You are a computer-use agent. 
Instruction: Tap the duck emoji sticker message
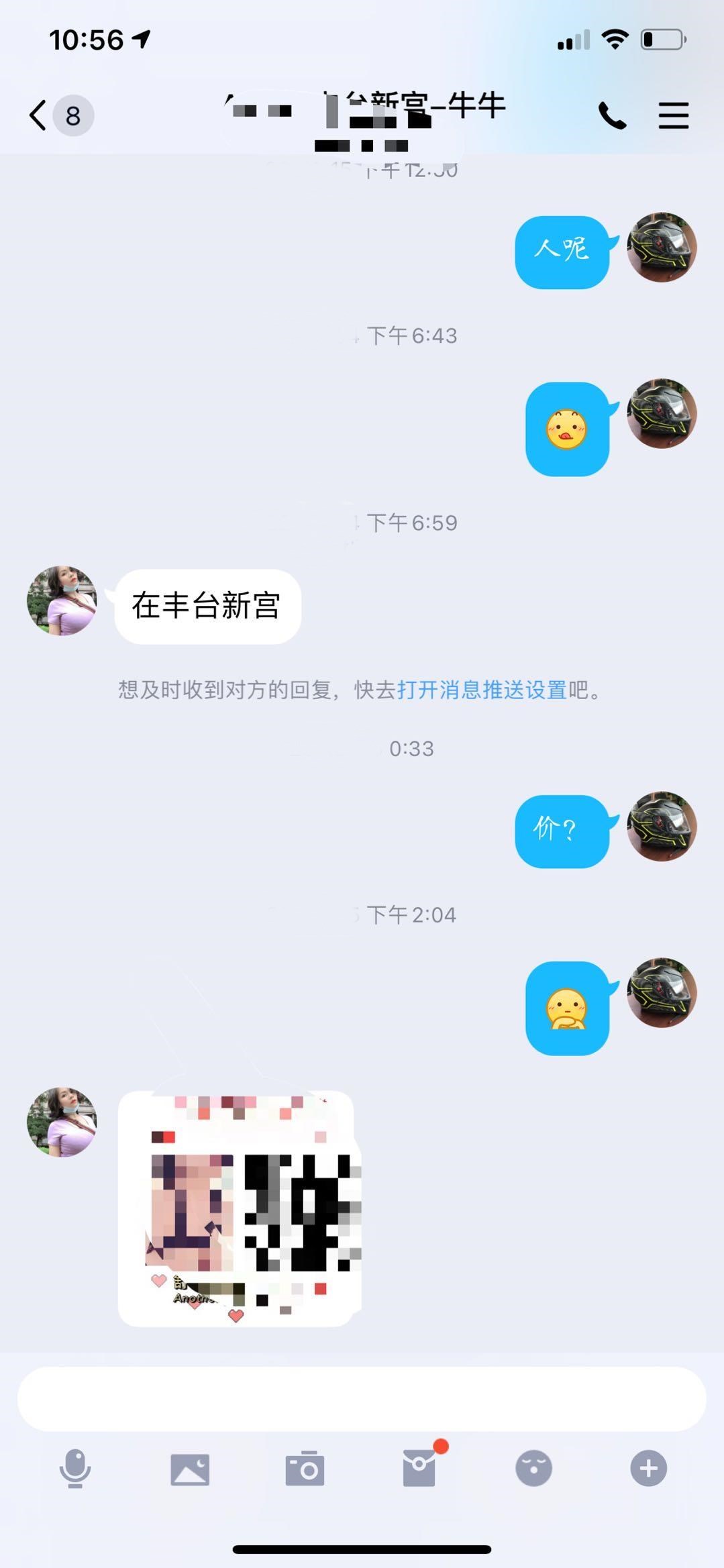coord(568,428)
